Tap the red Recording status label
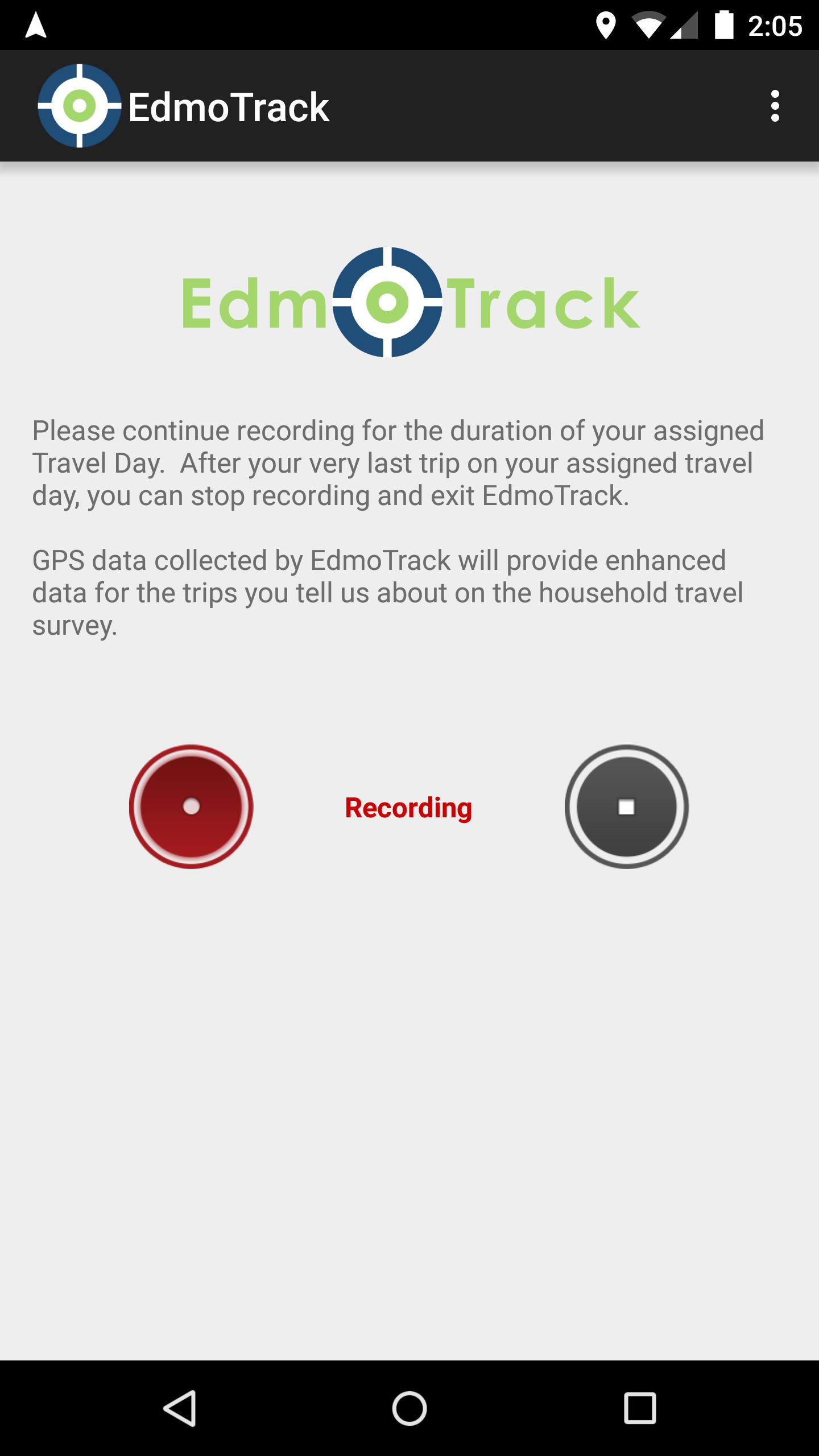 [x=408, y=808]
